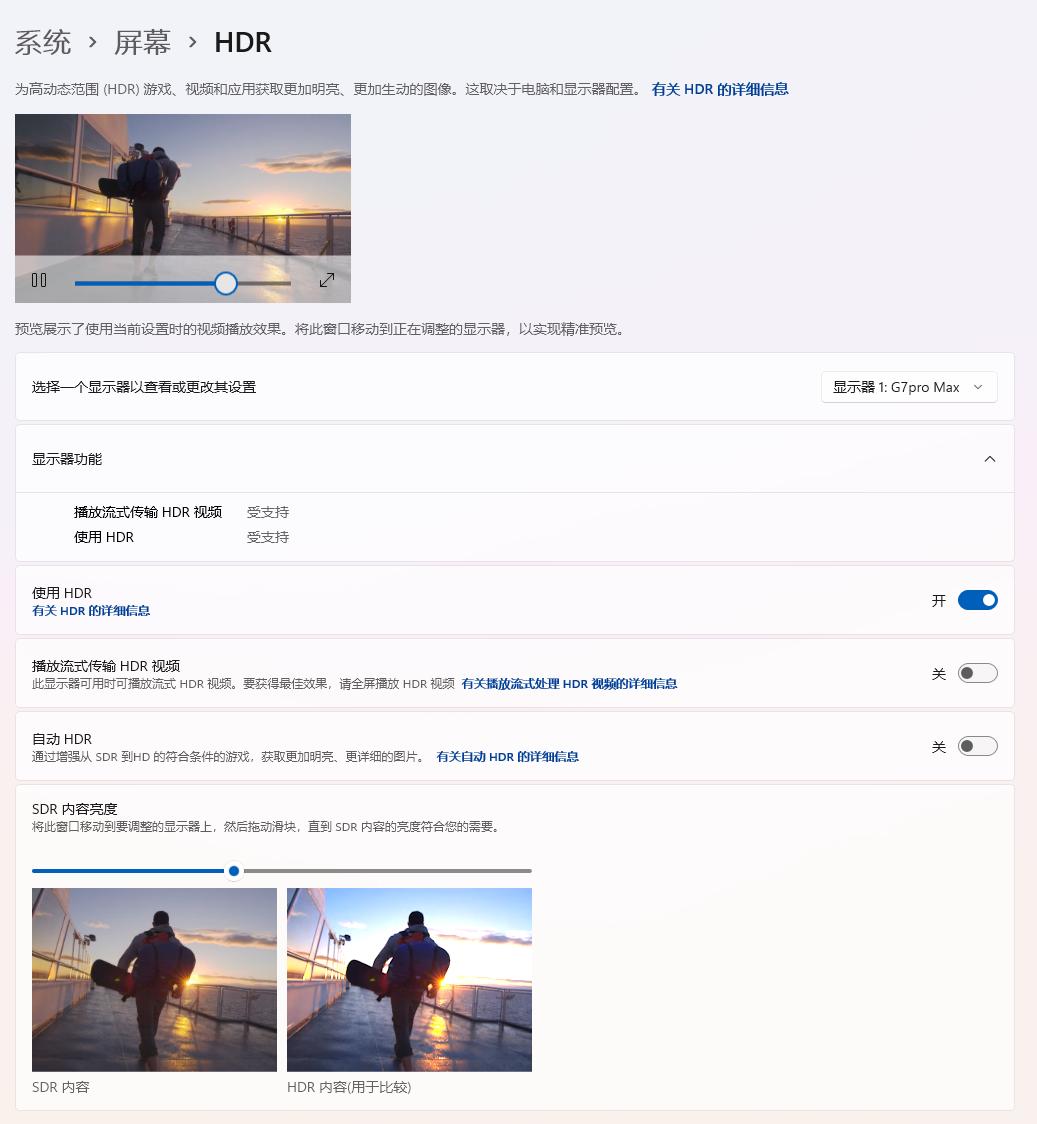Go back to 屏幕 in breadcrumb
Viewport: 1037px width, 1124px height.
click(x=142, y=42)
